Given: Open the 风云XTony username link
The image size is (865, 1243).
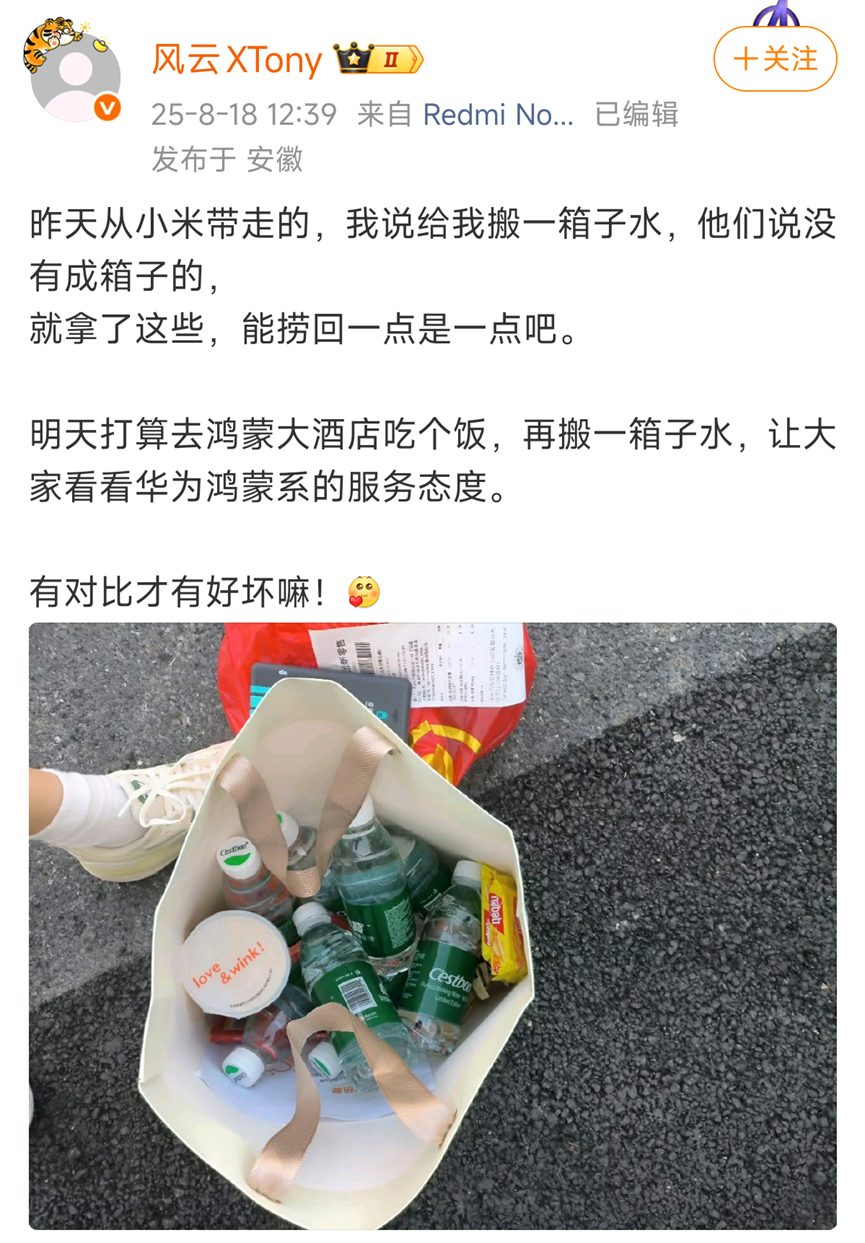Looking at the screenshot, I should [237, 60].
